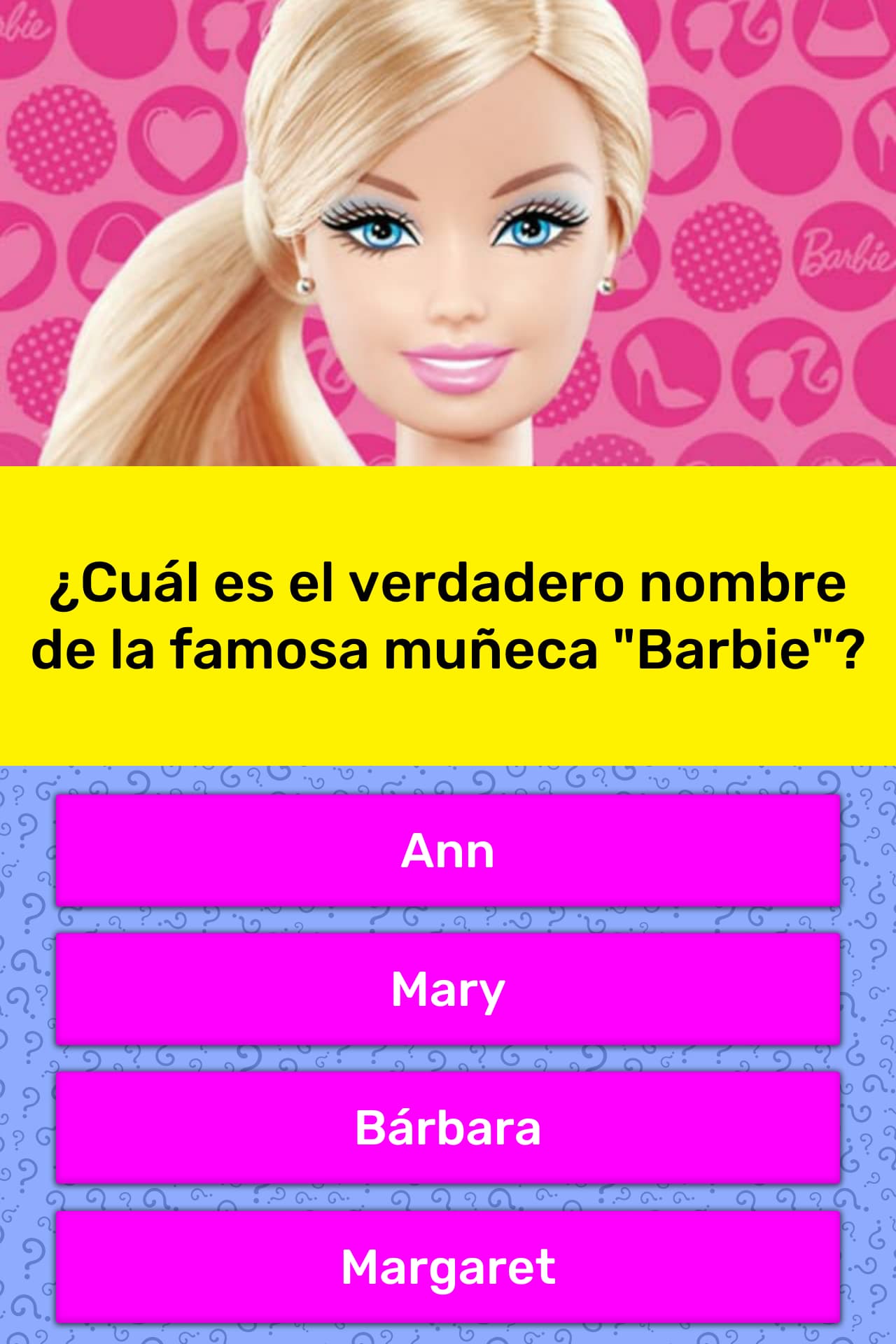This screenshot has height=1344, width=896.
Task: Choose Mary as the answer
Action: click(x=448, y=989)
